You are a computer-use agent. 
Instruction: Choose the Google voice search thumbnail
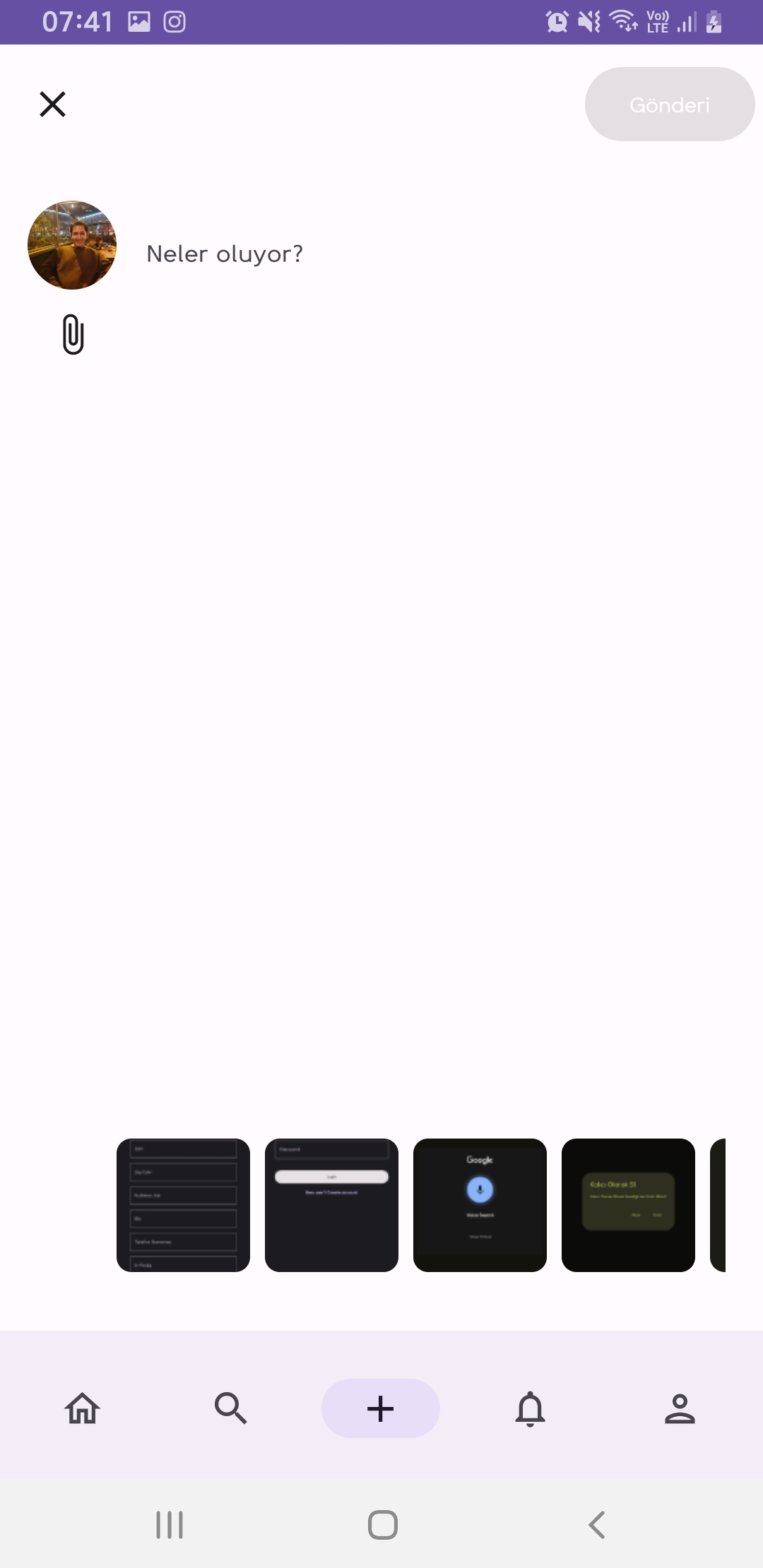coord(480,1205)
